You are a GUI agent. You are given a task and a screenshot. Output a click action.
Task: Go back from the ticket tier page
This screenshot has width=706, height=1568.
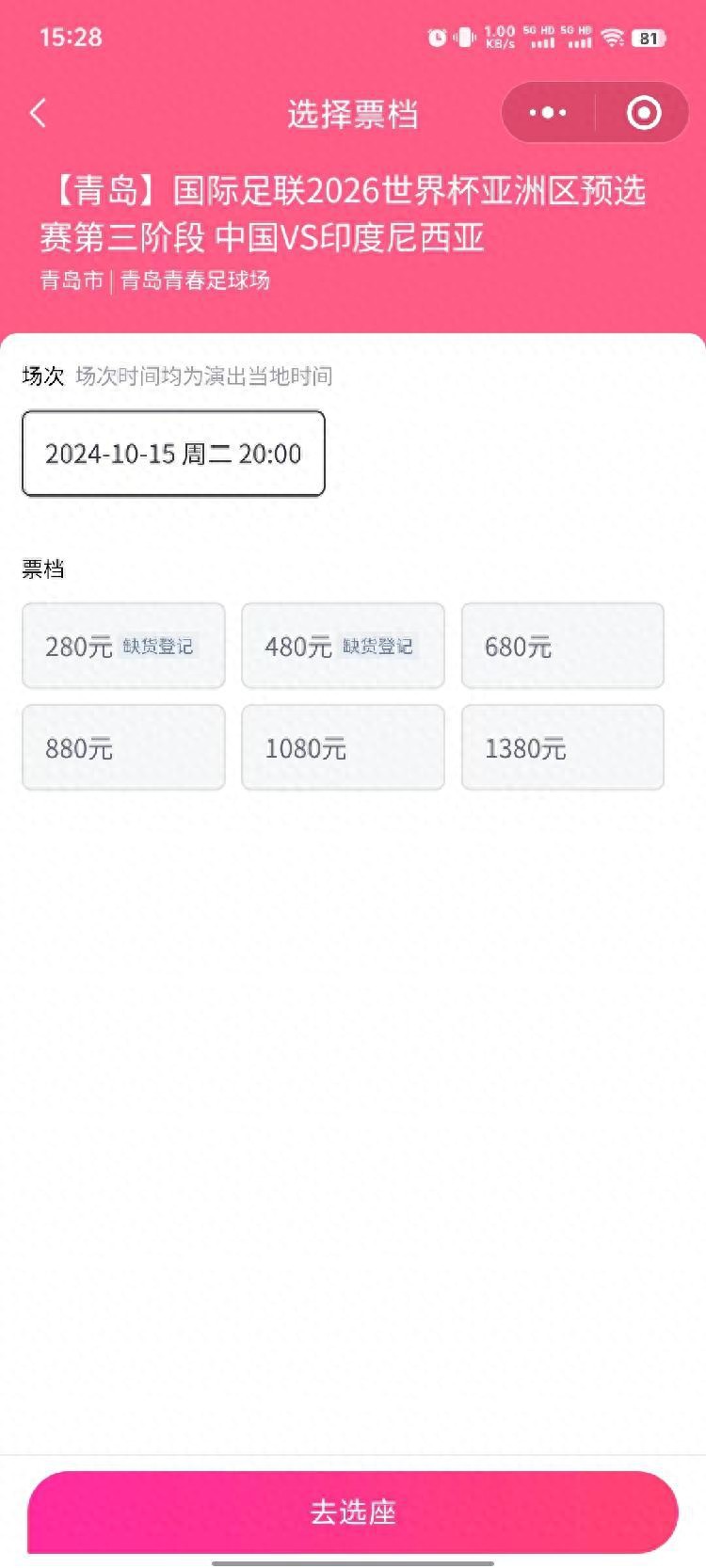coord(39,114)
